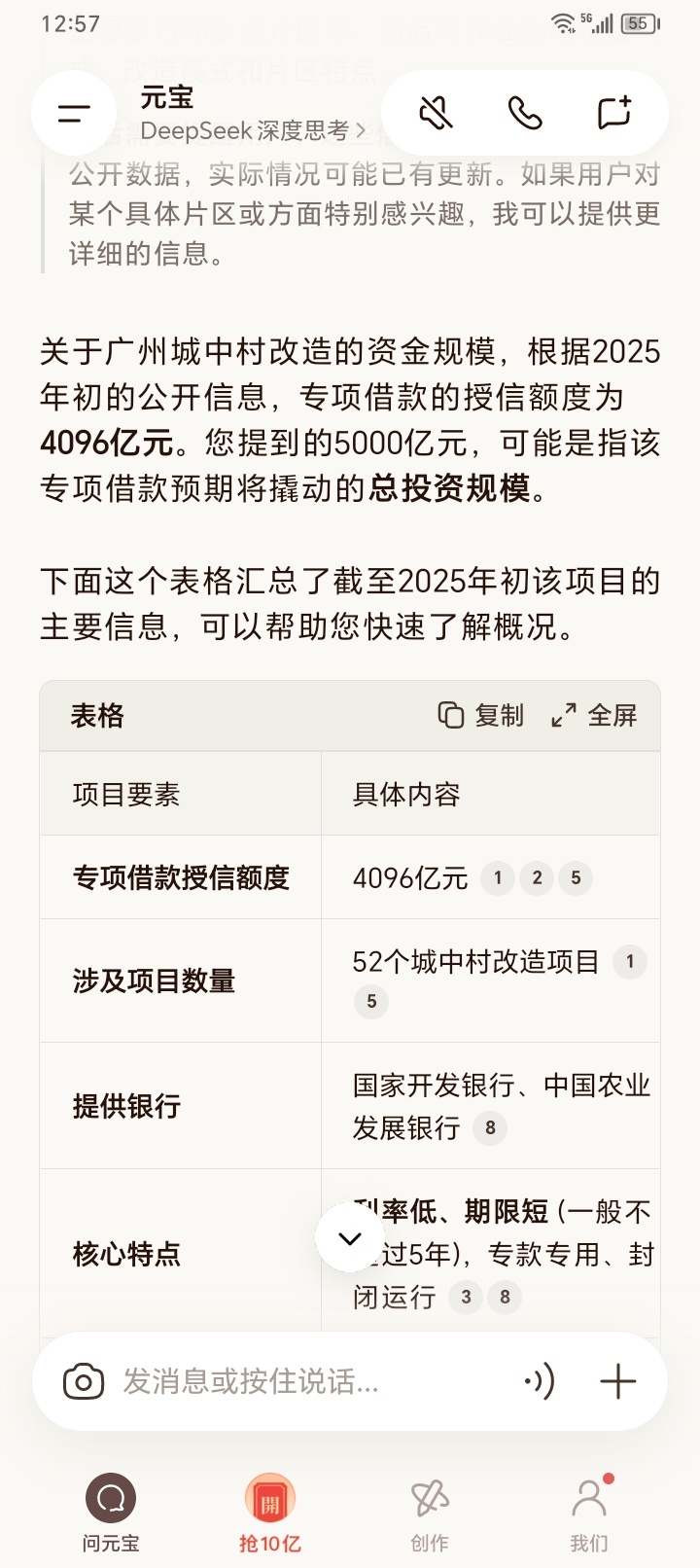Switch to the 问元宝 tab
The width and height of the screenshot is (700, 1568).
[111, 1513]
